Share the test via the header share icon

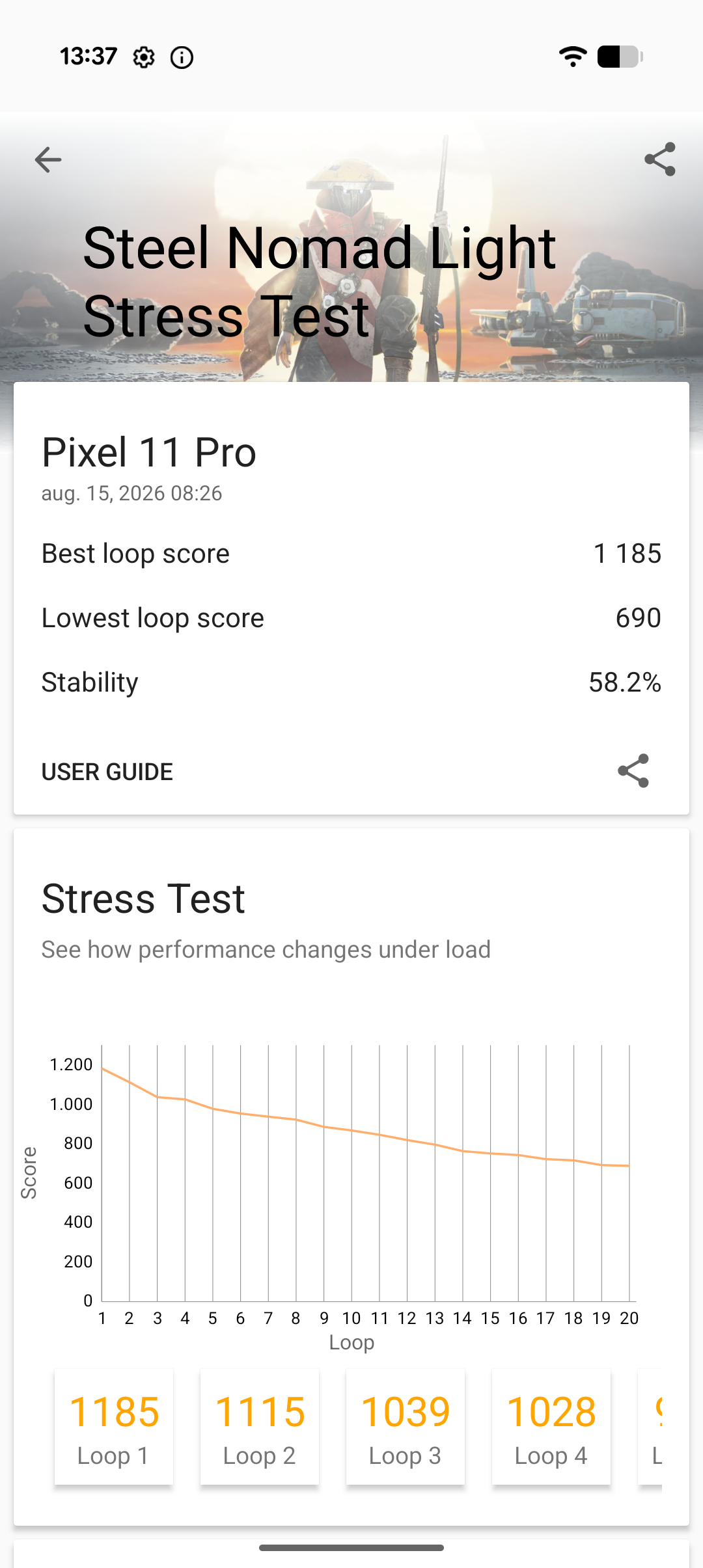660,159
